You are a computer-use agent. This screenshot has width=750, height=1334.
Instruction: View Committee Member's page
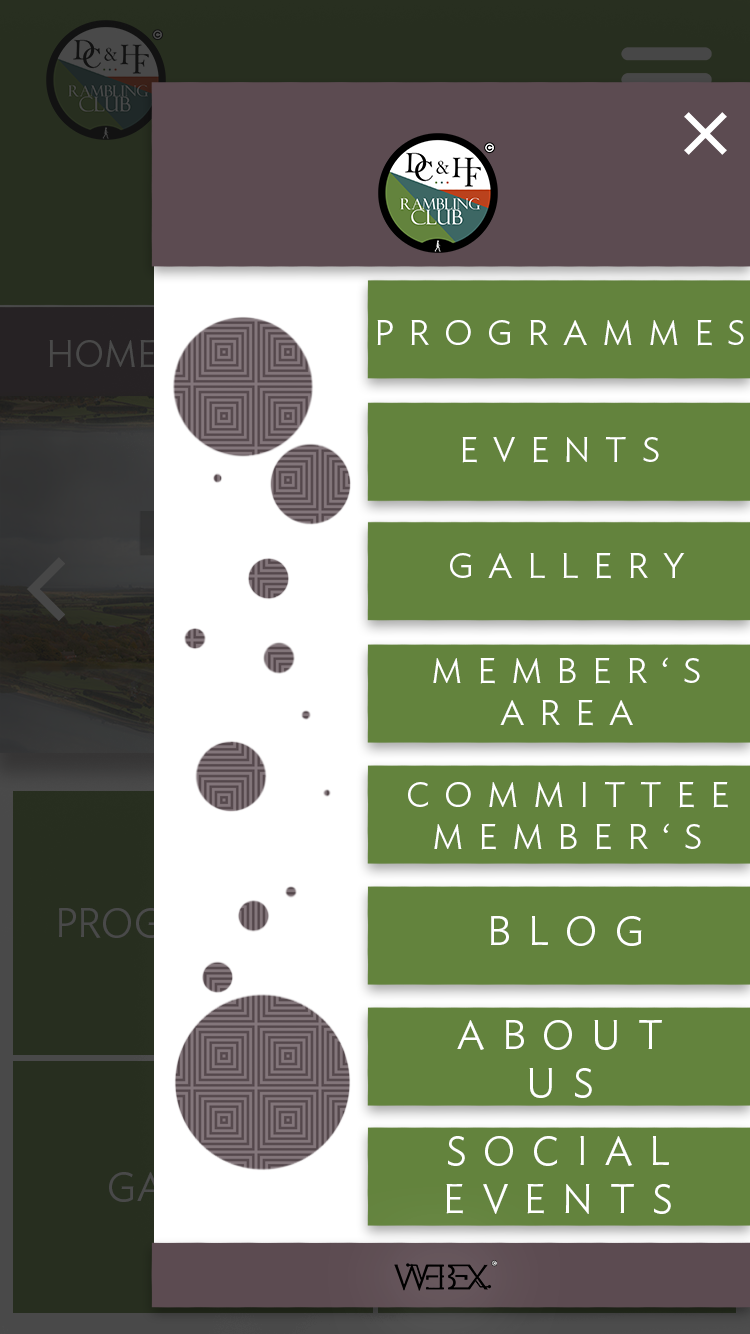click(x=559, y=814)
